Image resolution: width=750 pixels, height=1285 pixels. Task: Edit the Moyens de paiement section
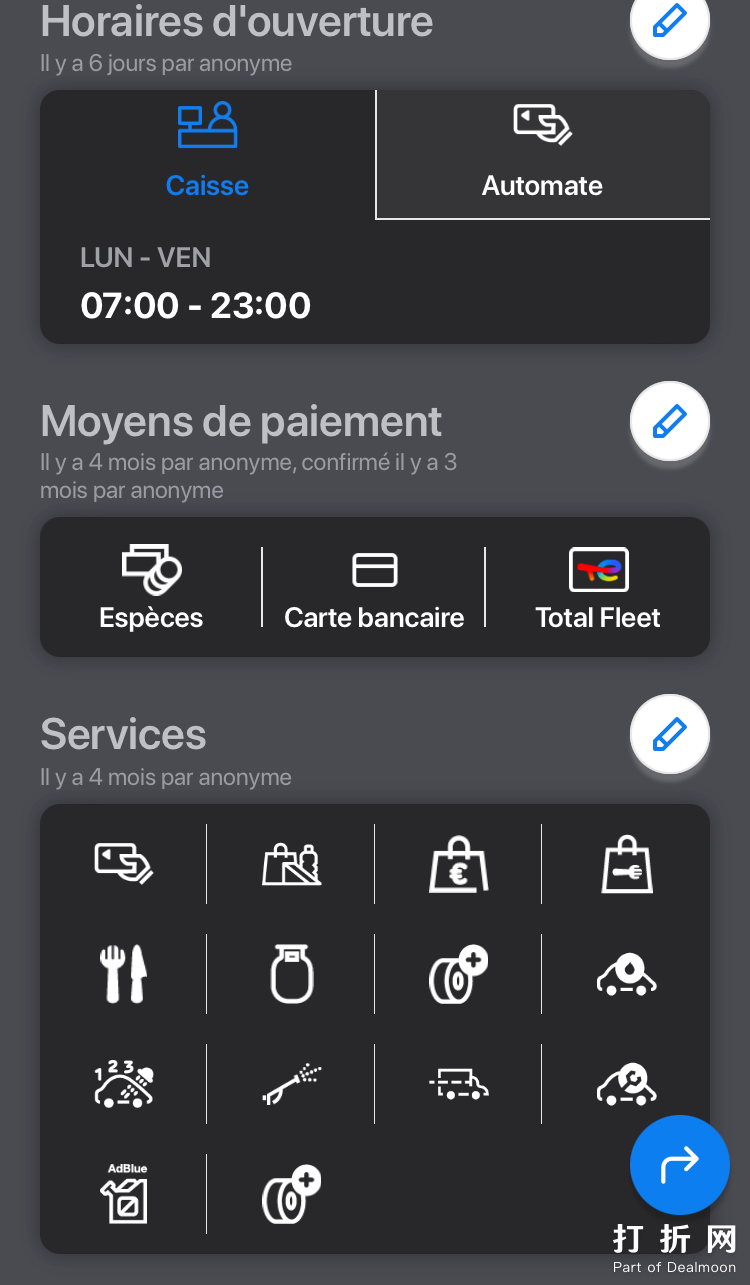click(669, 421)
